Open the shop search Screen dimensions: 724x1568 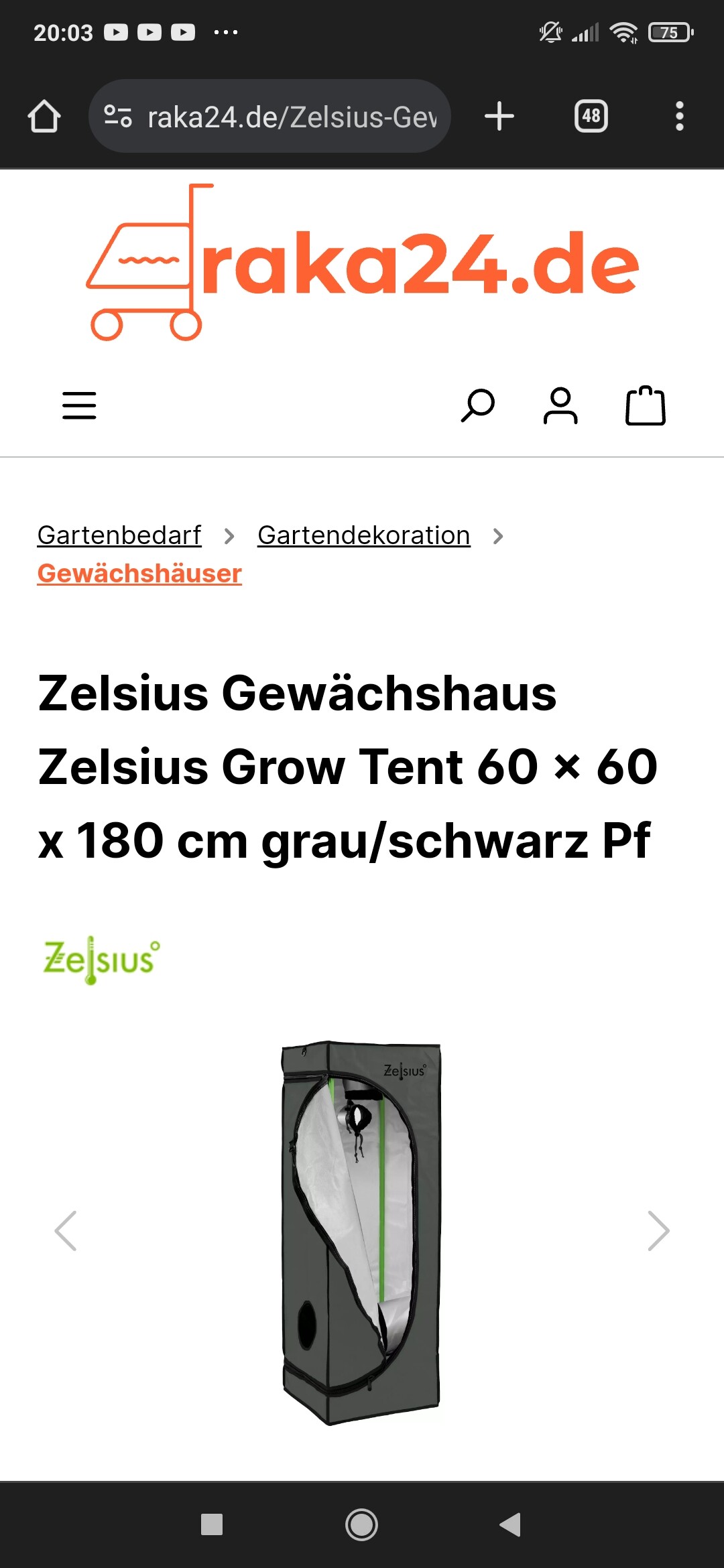tap(478, 406)
